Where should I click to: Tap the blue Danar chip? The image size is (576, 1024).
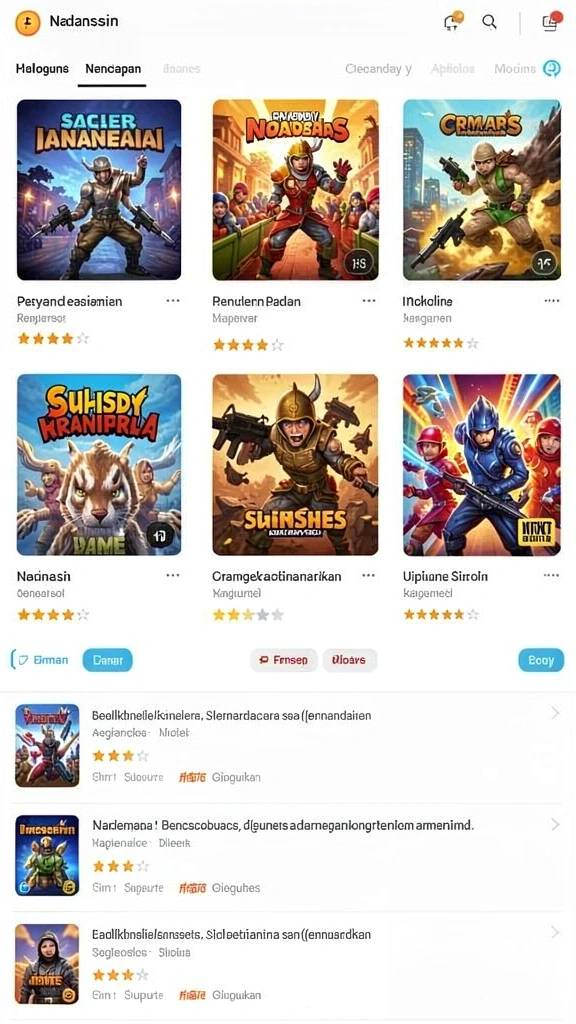tap(107, 660)
